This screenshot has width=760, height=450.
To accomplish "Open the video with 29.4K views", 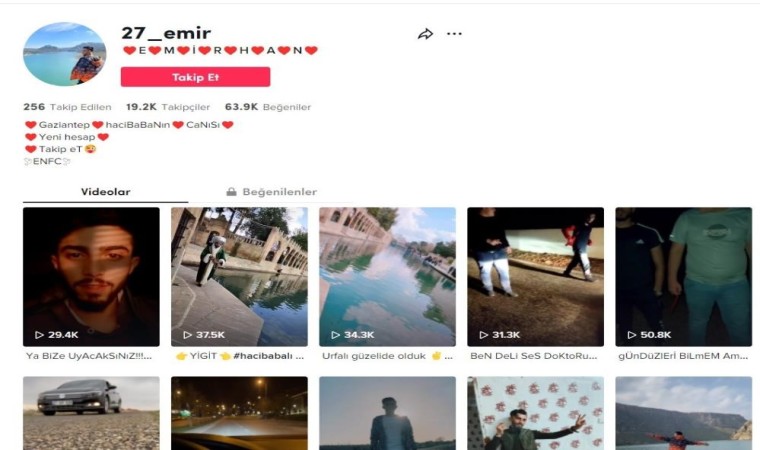I will coord(91,276).
